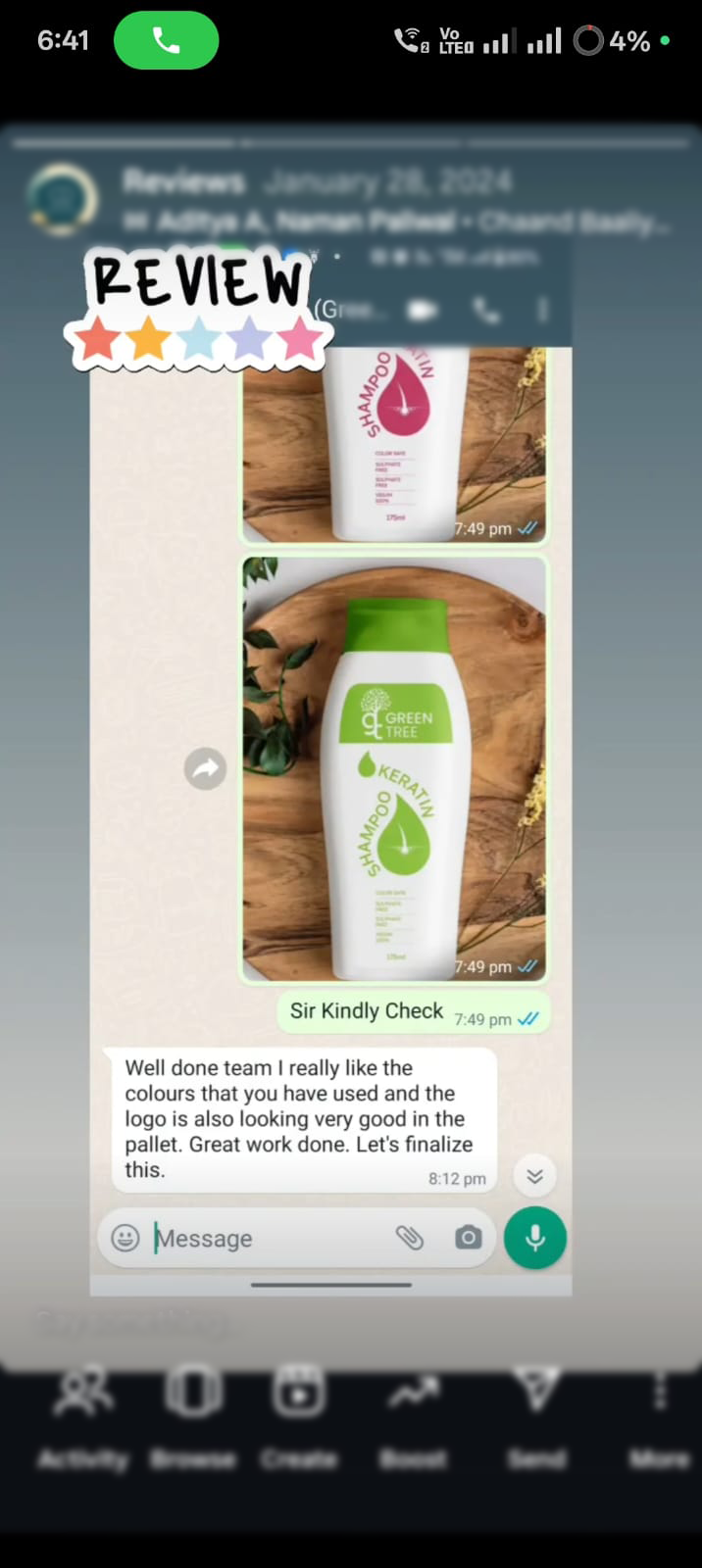Open the Reviews highlight profile picture

point(62,199)
